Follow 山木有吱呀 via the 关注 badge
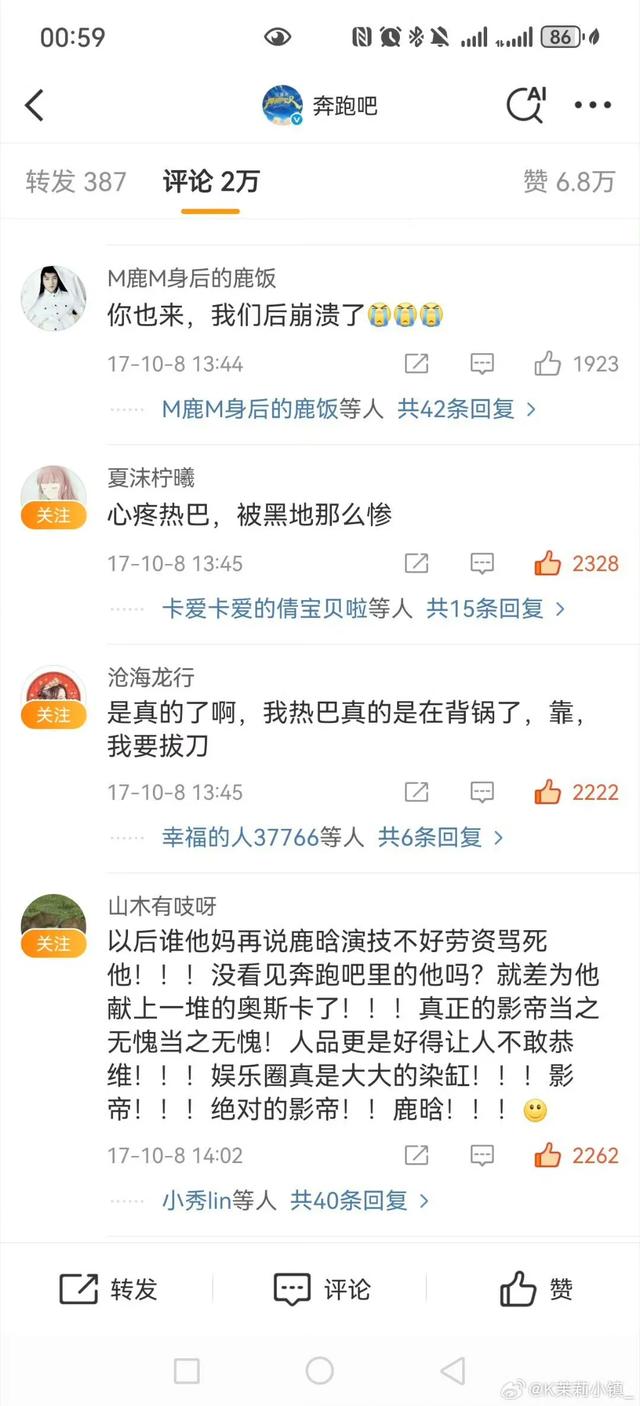This screenshot has height=1406, width=640. click(53, 943)
